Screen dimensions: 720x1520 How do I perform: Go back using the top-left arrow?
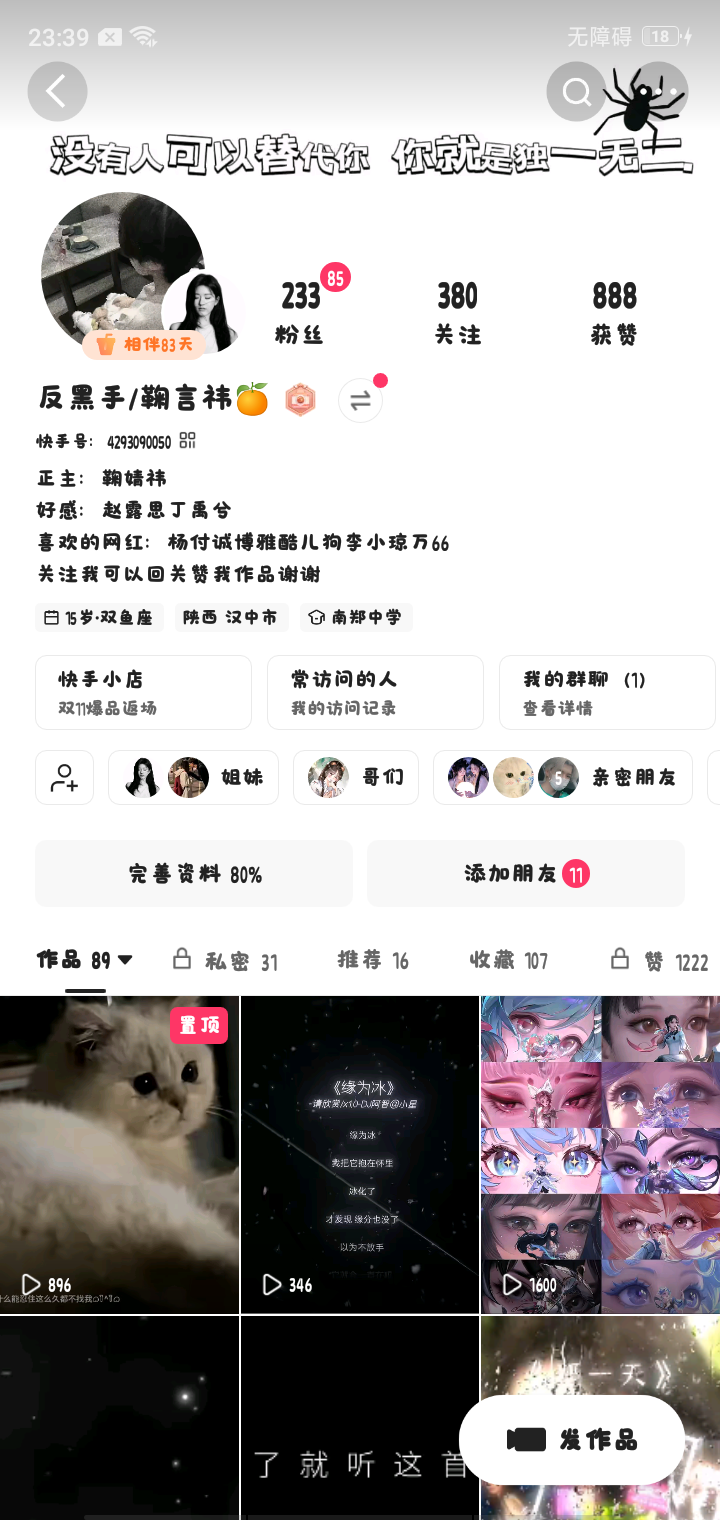pyautogui.click(x=57, y=92)
